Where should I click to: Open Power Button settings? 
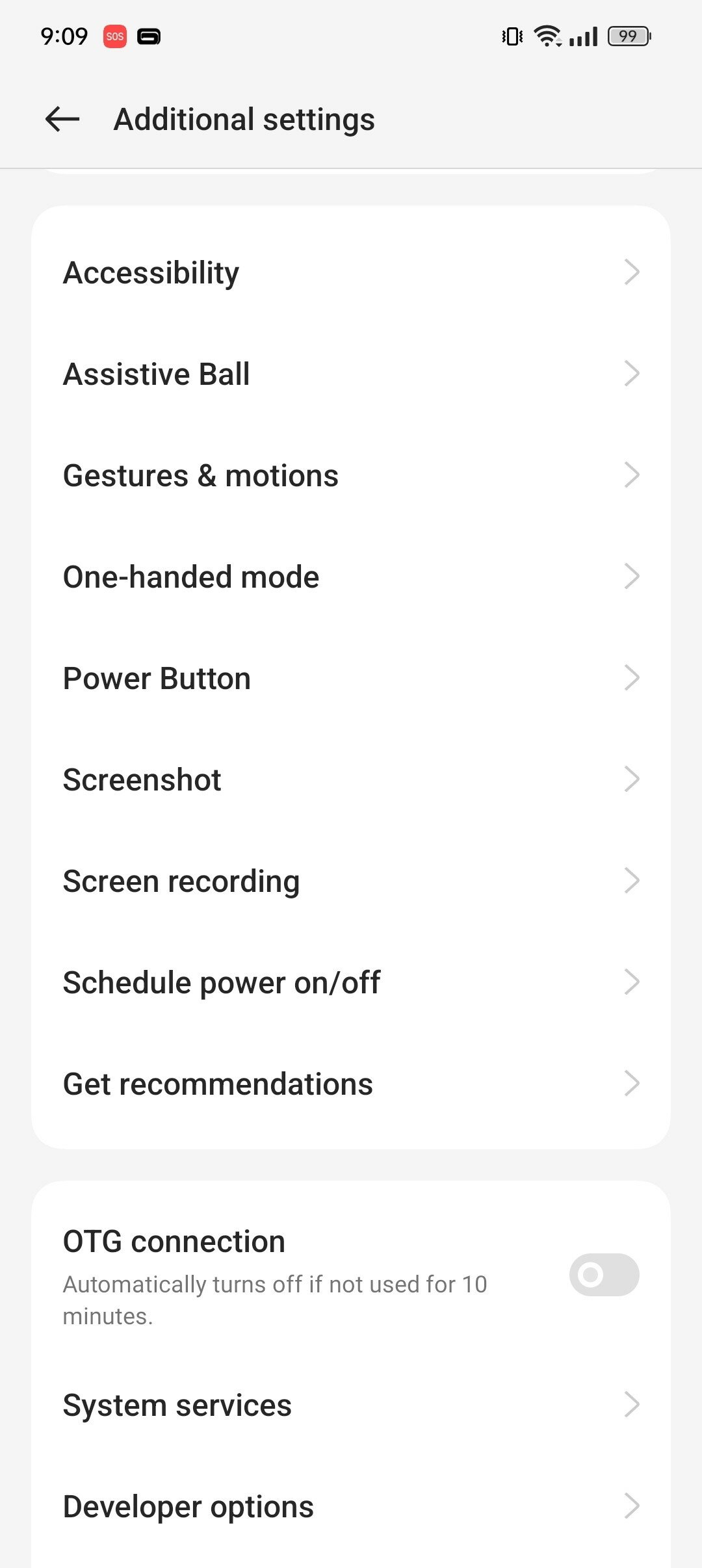pos(351,678)
